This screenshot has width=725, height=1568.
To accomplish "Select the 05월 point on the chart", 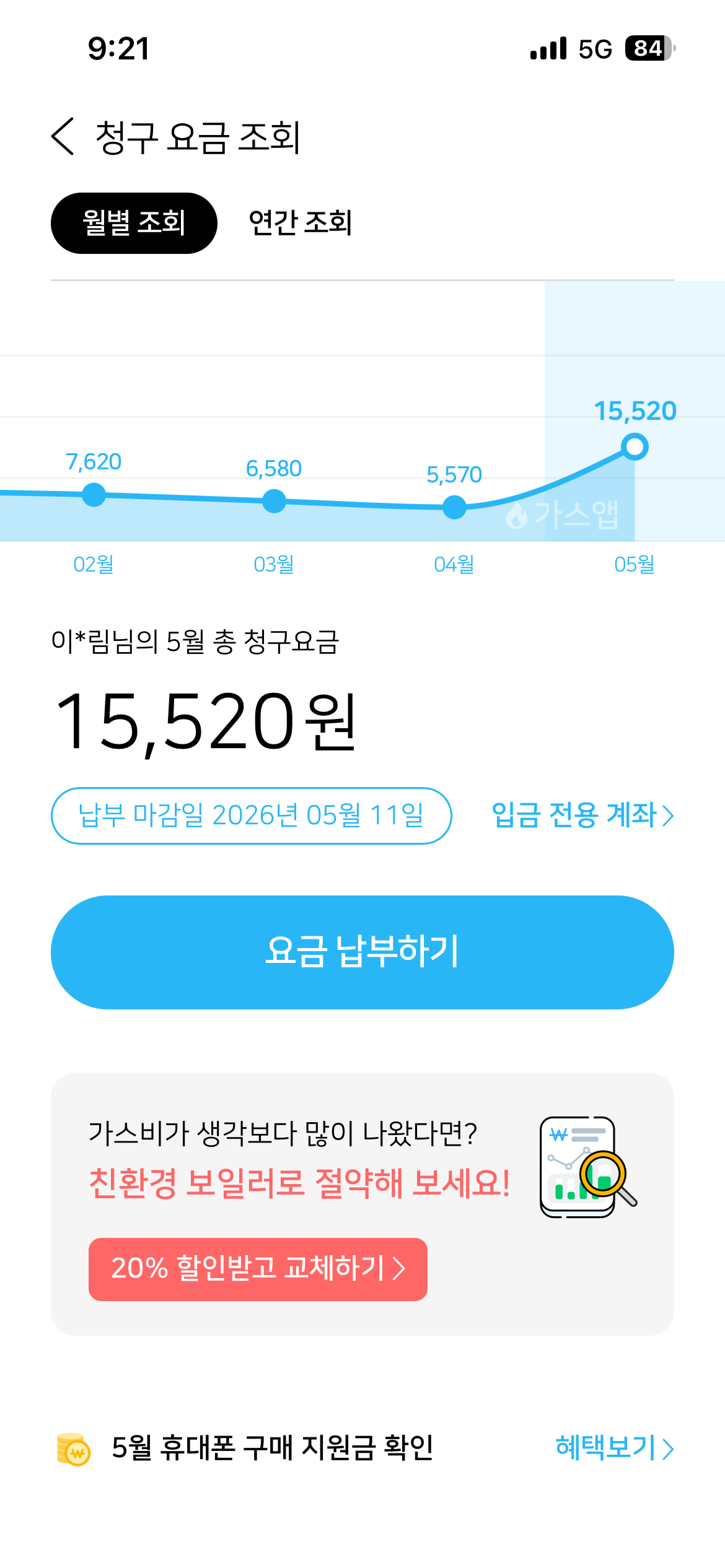I will pyautogui.click(x=635, y=446).
